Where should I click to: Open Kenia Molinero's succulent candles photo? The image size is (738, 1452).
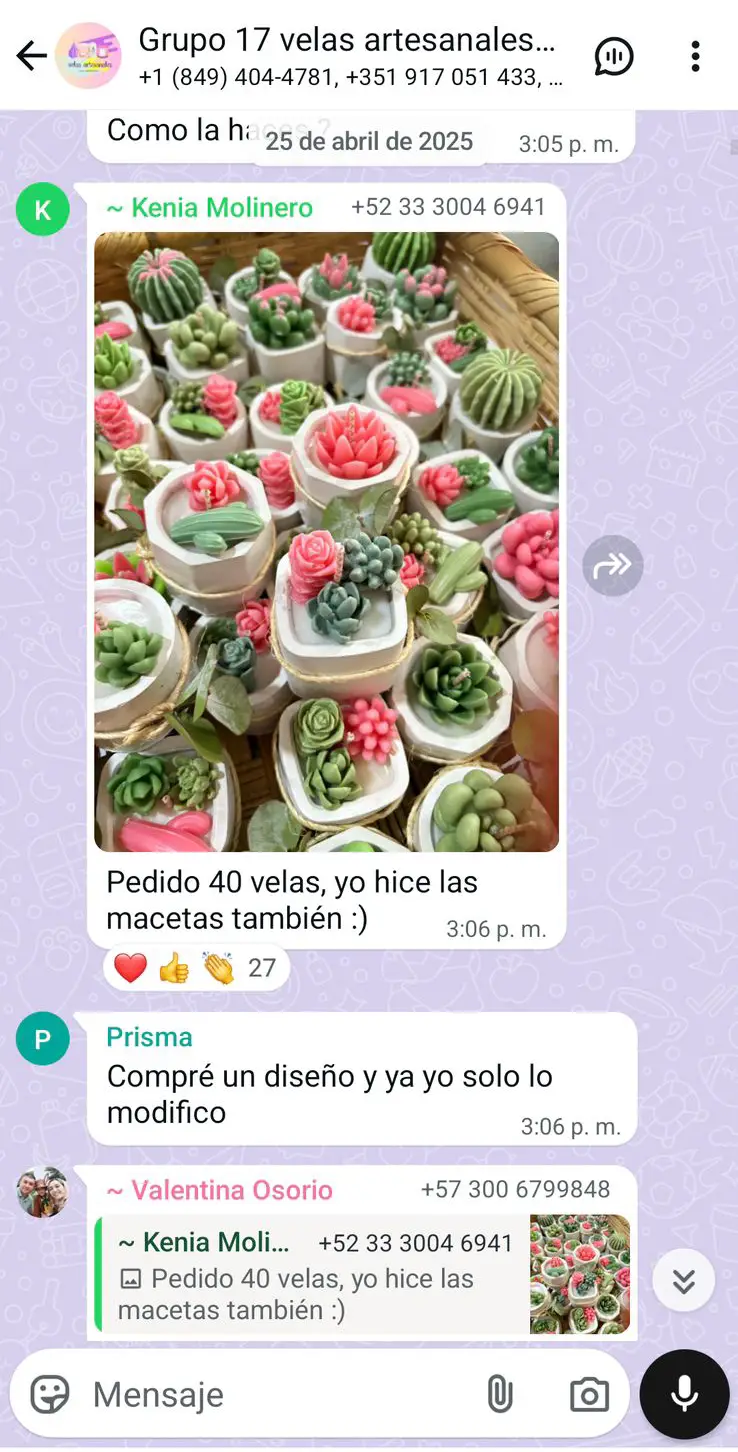coord(326,541)
